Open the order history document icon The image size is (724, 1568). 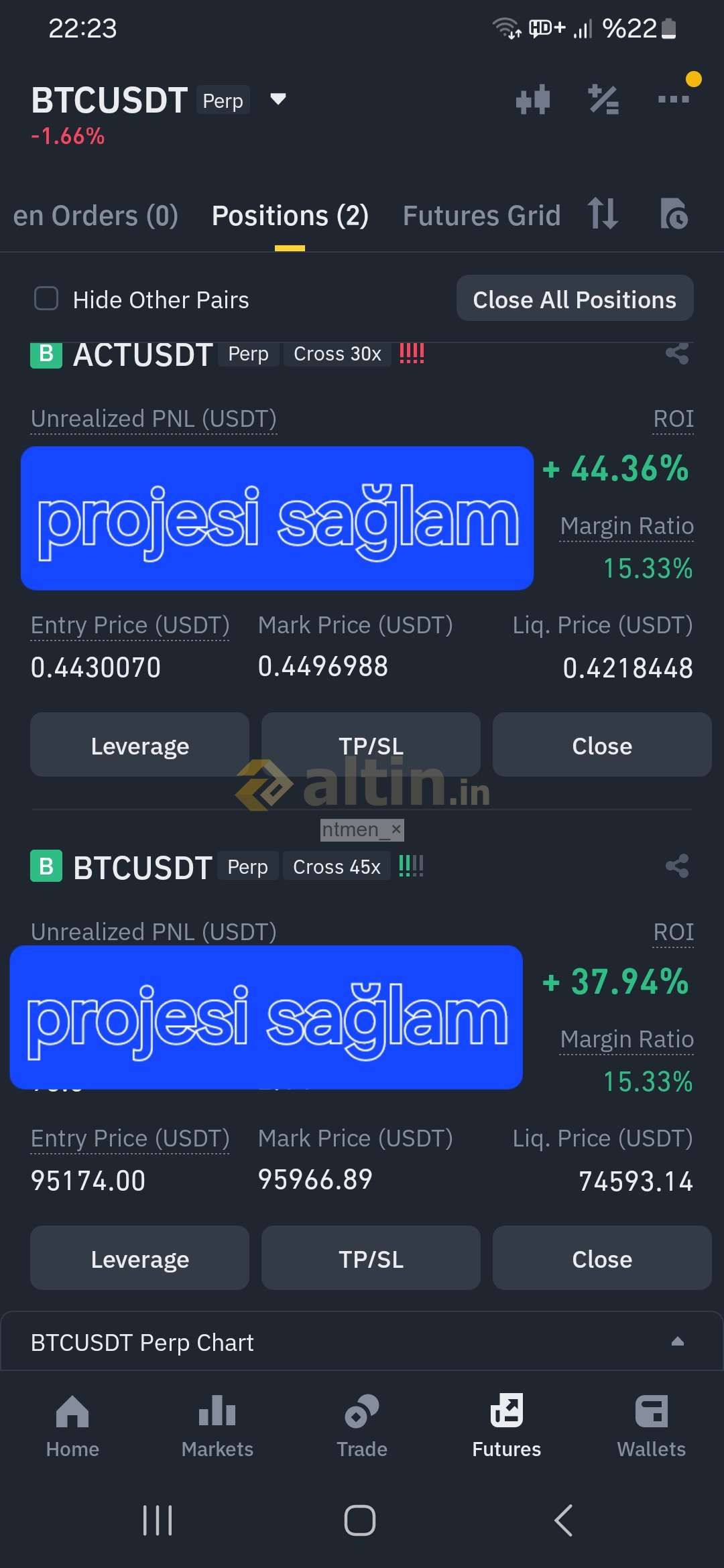(674, 214)
